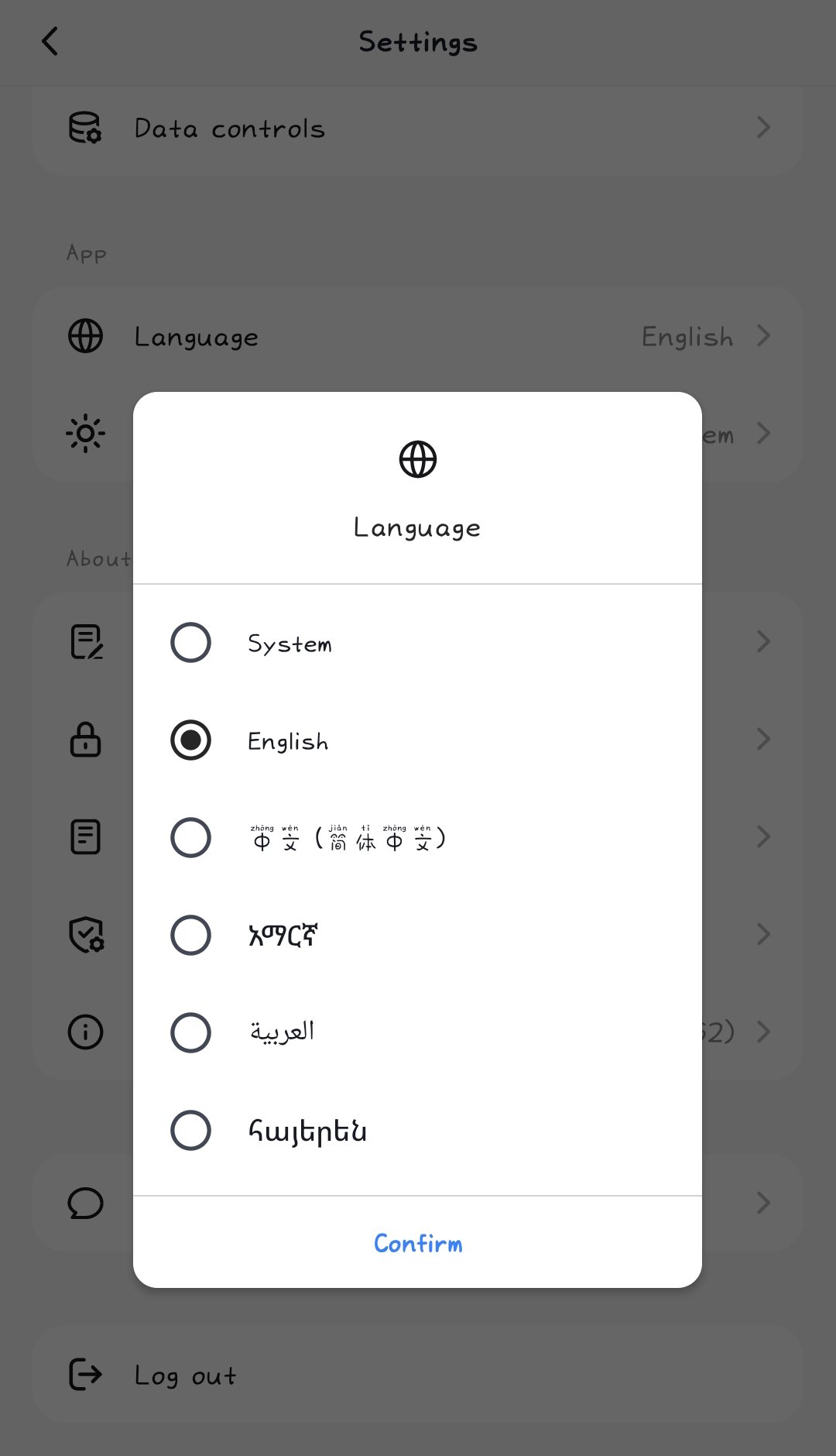
Task: Click the chat bubble feedback icon
Action: (x=85, y=1204)
